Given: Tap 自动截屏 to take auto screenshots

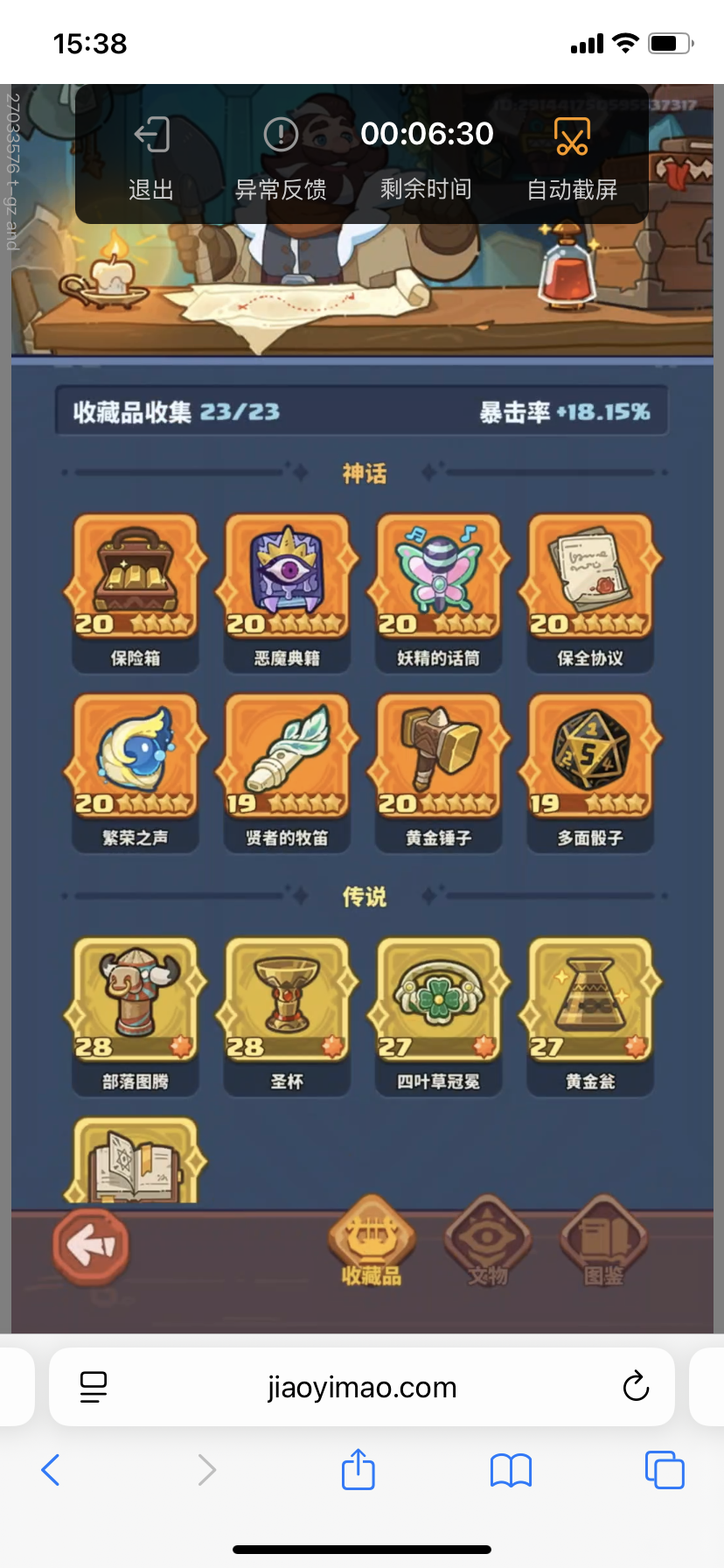Looking at the screenshot, I should pyautogui.click(x=572, y=157).
